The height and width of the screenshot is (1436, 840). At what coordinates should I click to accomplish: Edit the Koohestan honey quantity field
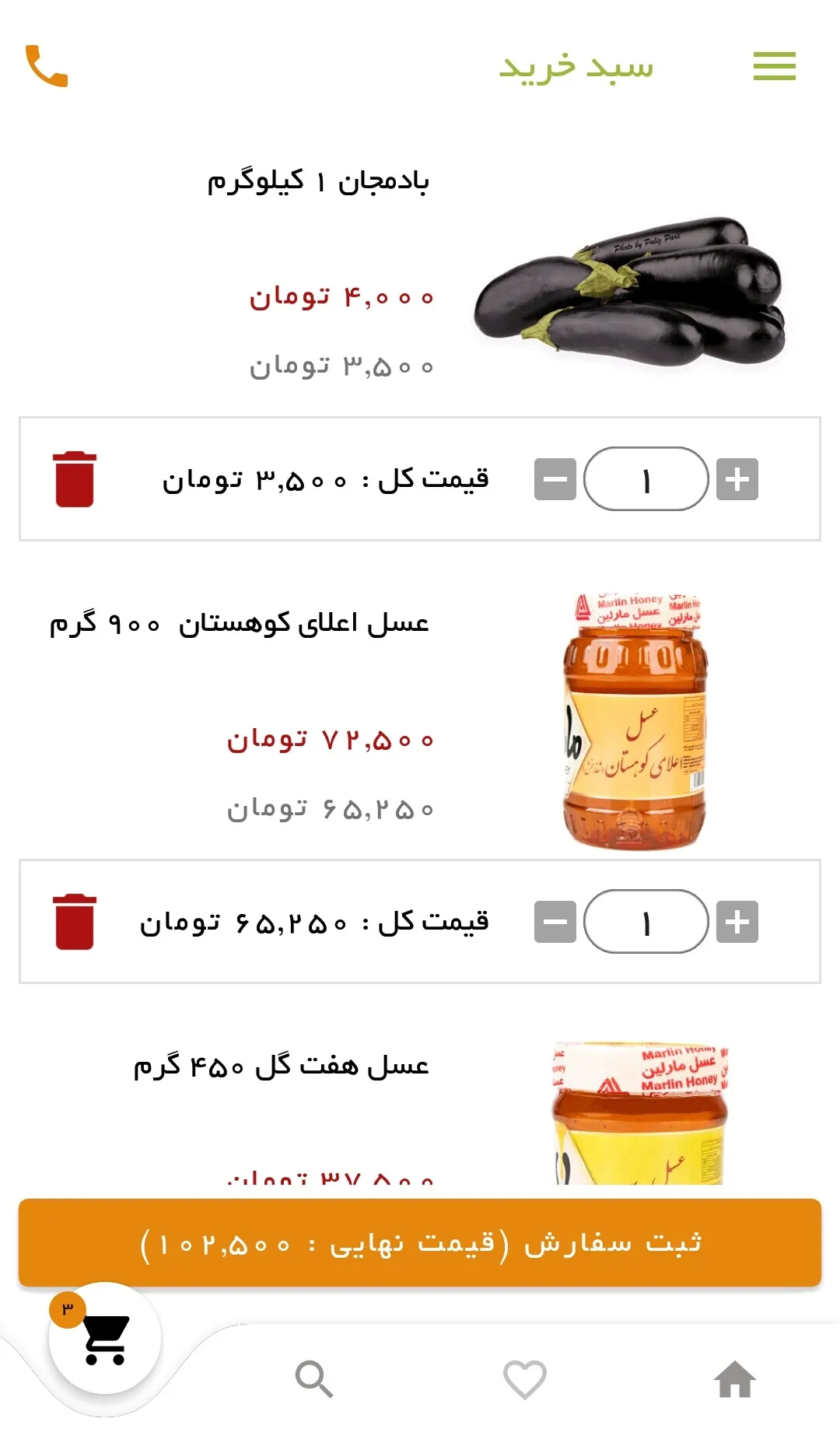pos(646,922)
